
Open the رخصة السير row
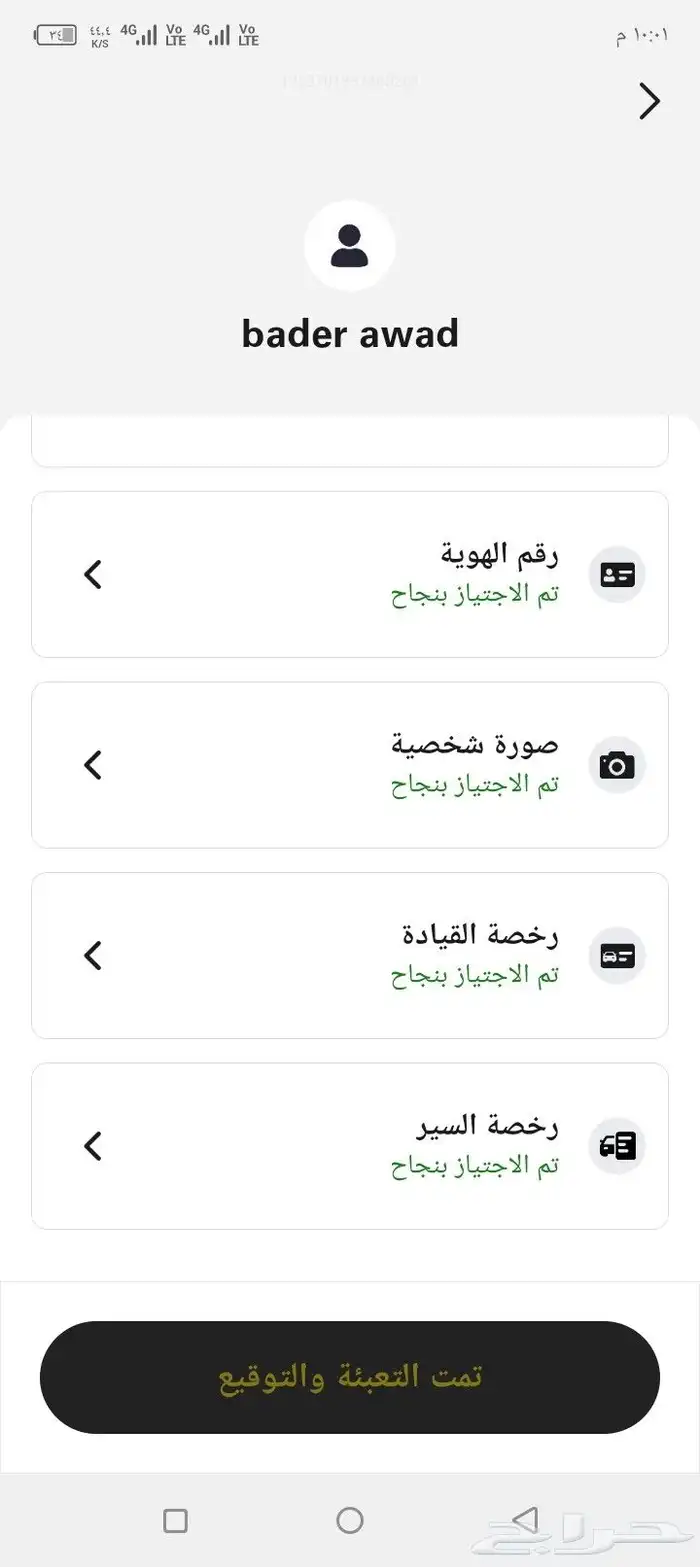point(350,1146)
